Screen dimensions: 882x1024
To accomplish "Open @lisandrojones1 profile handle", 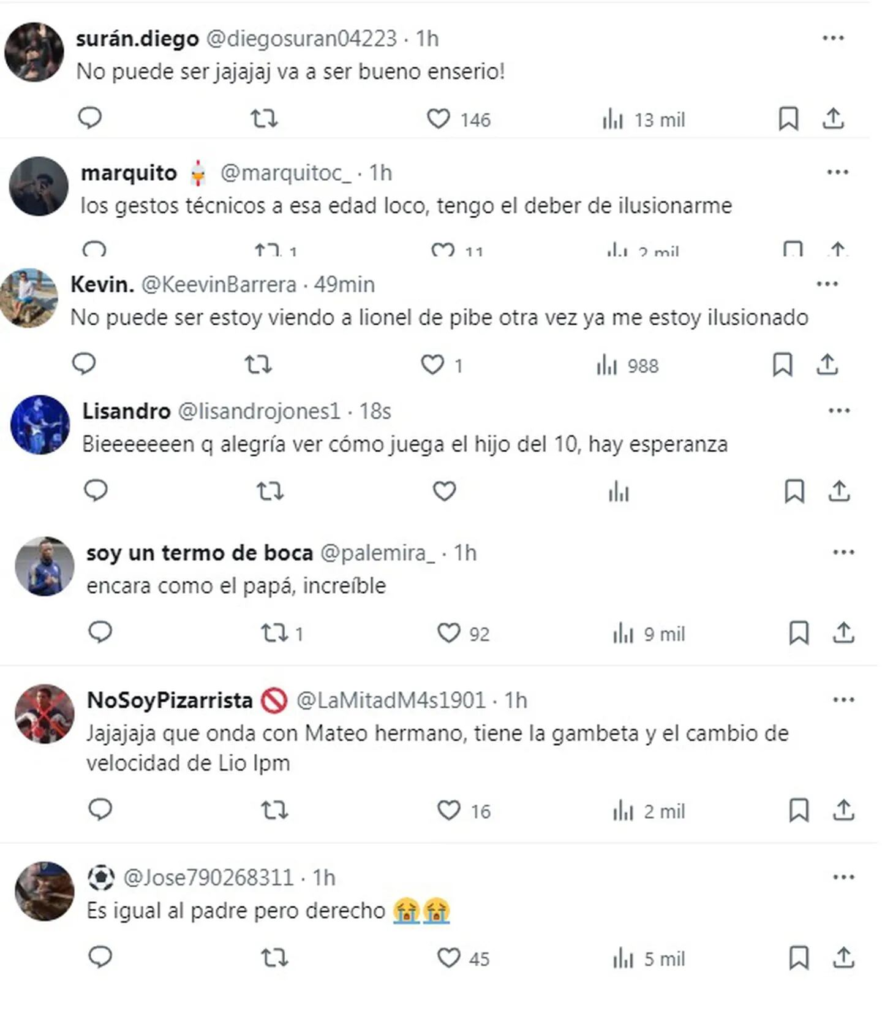I will click(259, 410).
